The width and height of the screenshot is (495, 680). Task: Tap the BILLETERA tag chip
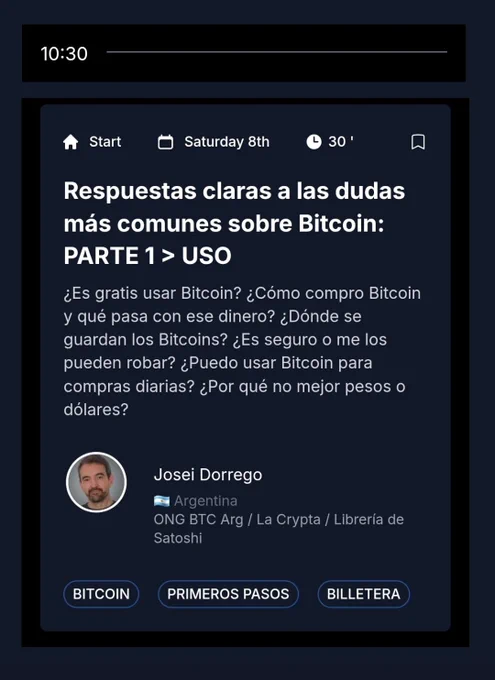click(364, 594)
